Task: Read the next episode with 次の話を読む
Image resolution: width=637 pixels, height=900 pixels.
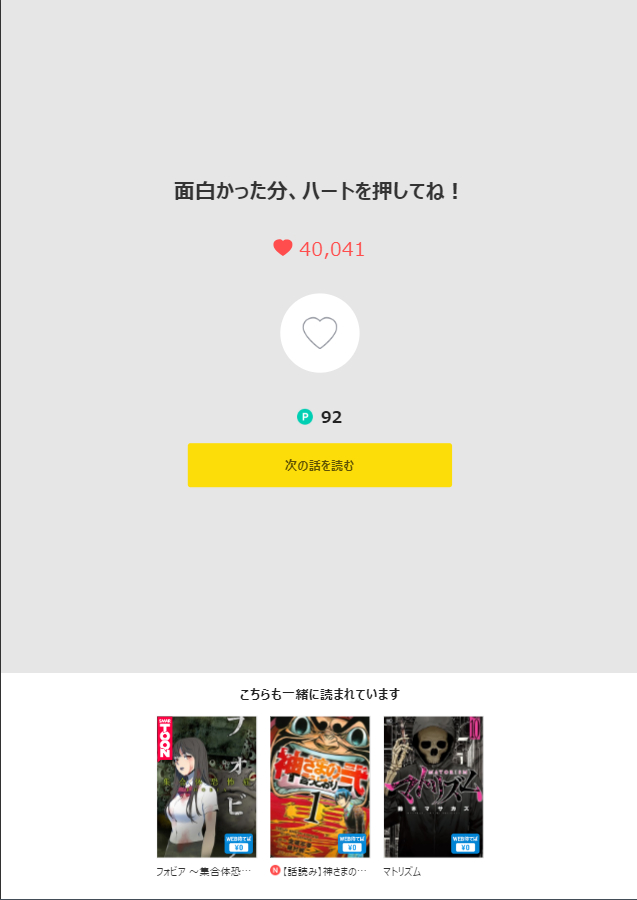Action: [320, 465]
